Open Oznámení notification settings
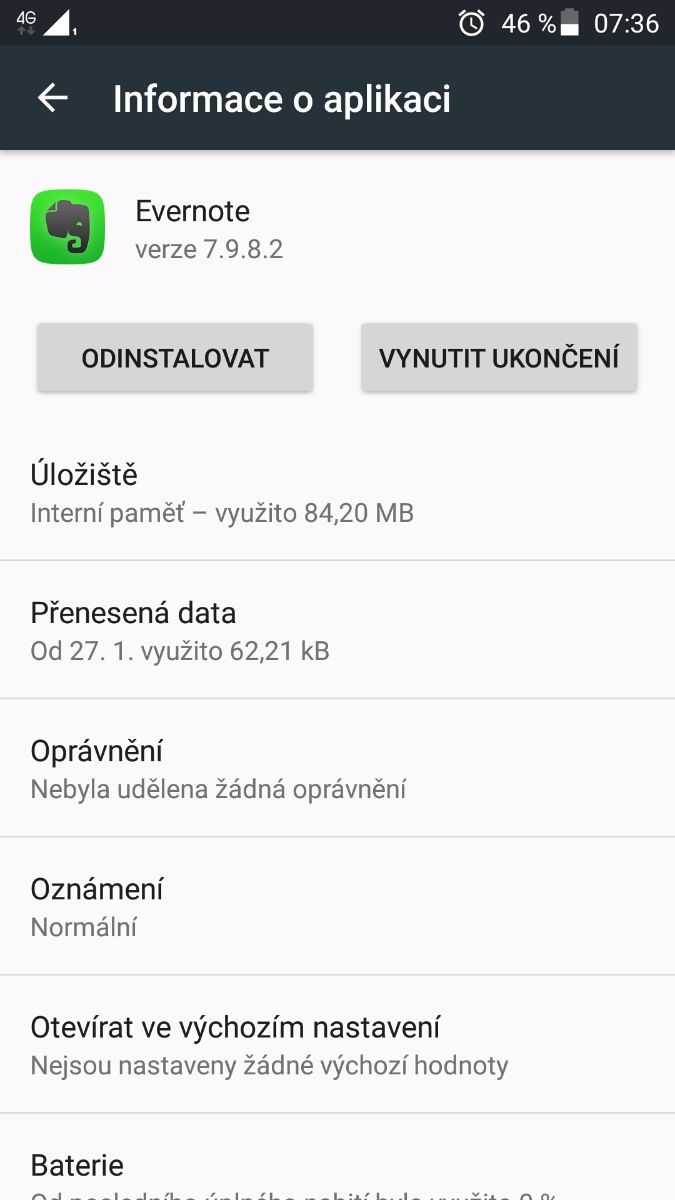The height and width of the screenshot is (1200, 675). (x=337, y=906)
